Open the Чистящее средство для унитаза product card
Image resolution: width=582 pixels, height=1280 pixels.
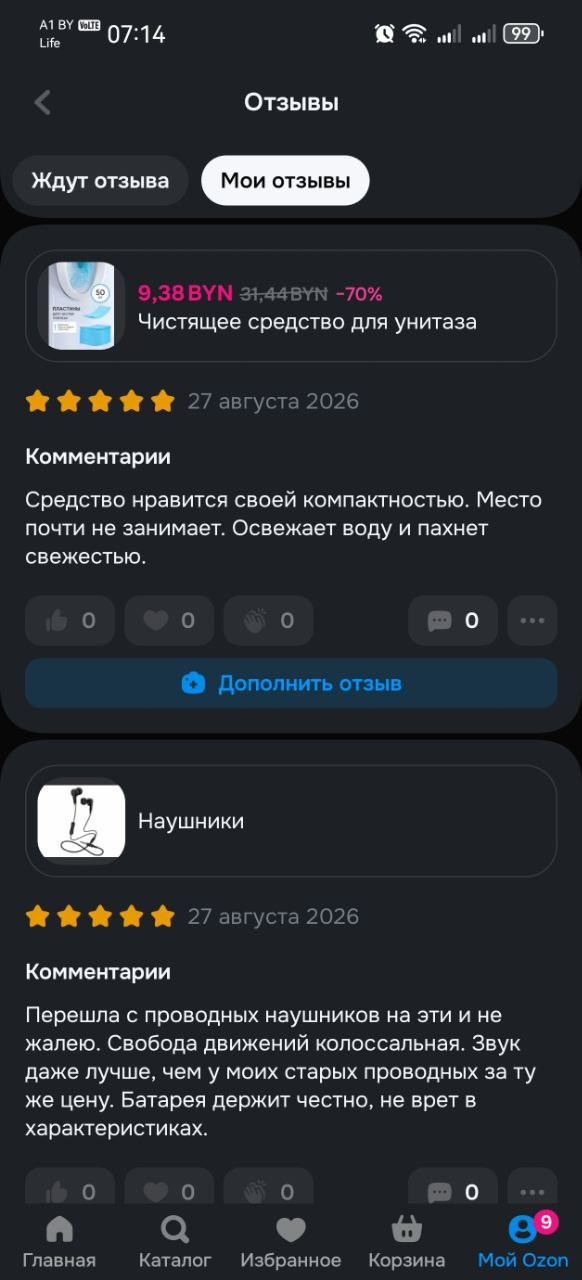pyautogui.click(x=291, y=306)
